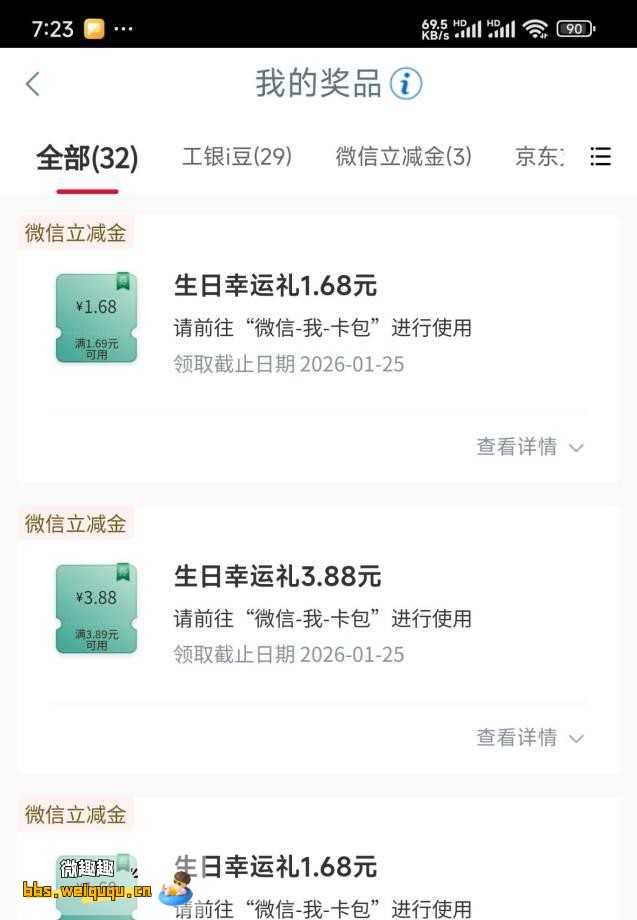
Task: Go back from 我的奖品 page
Action: (x=33, y=84)
